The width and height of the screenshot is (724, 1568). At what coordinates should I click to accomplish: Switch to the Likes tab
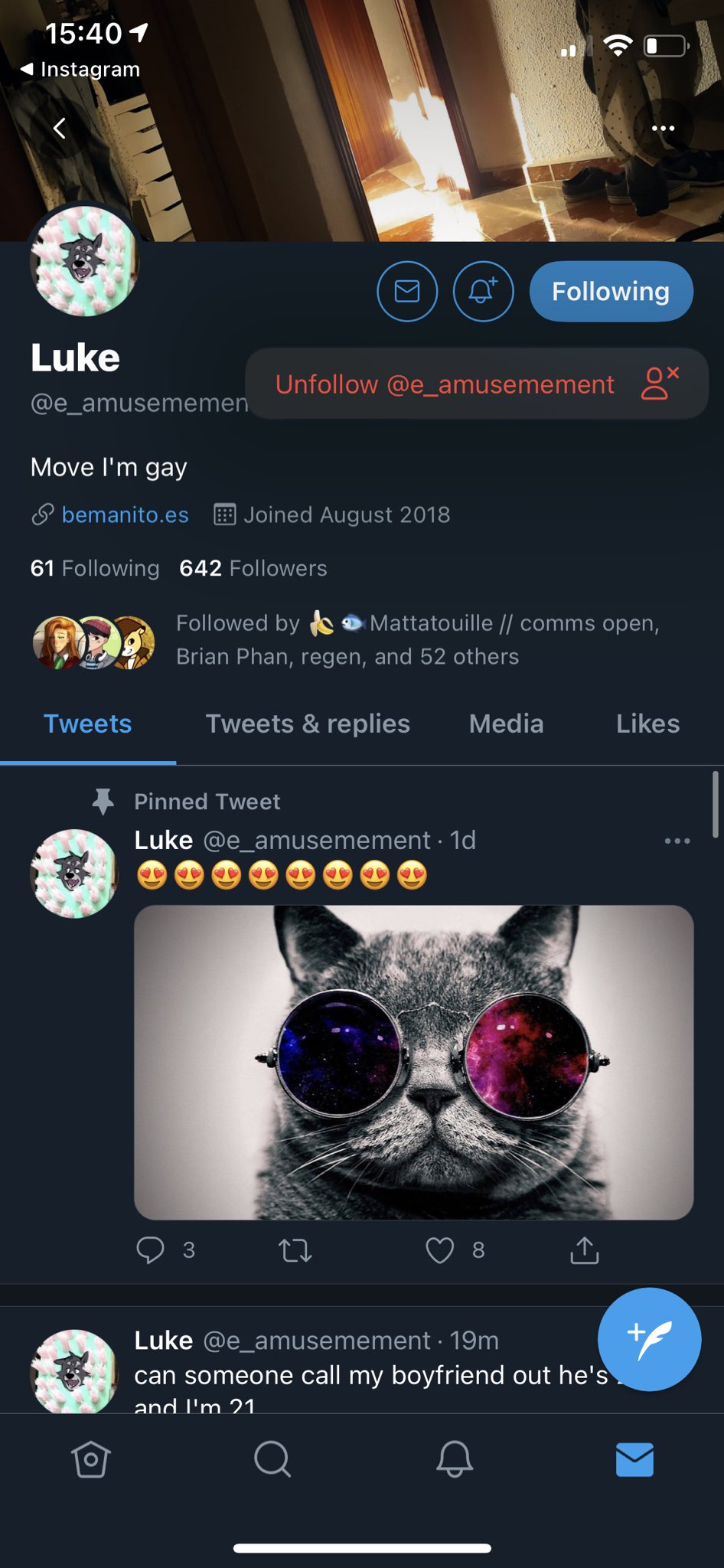(647, 724)
